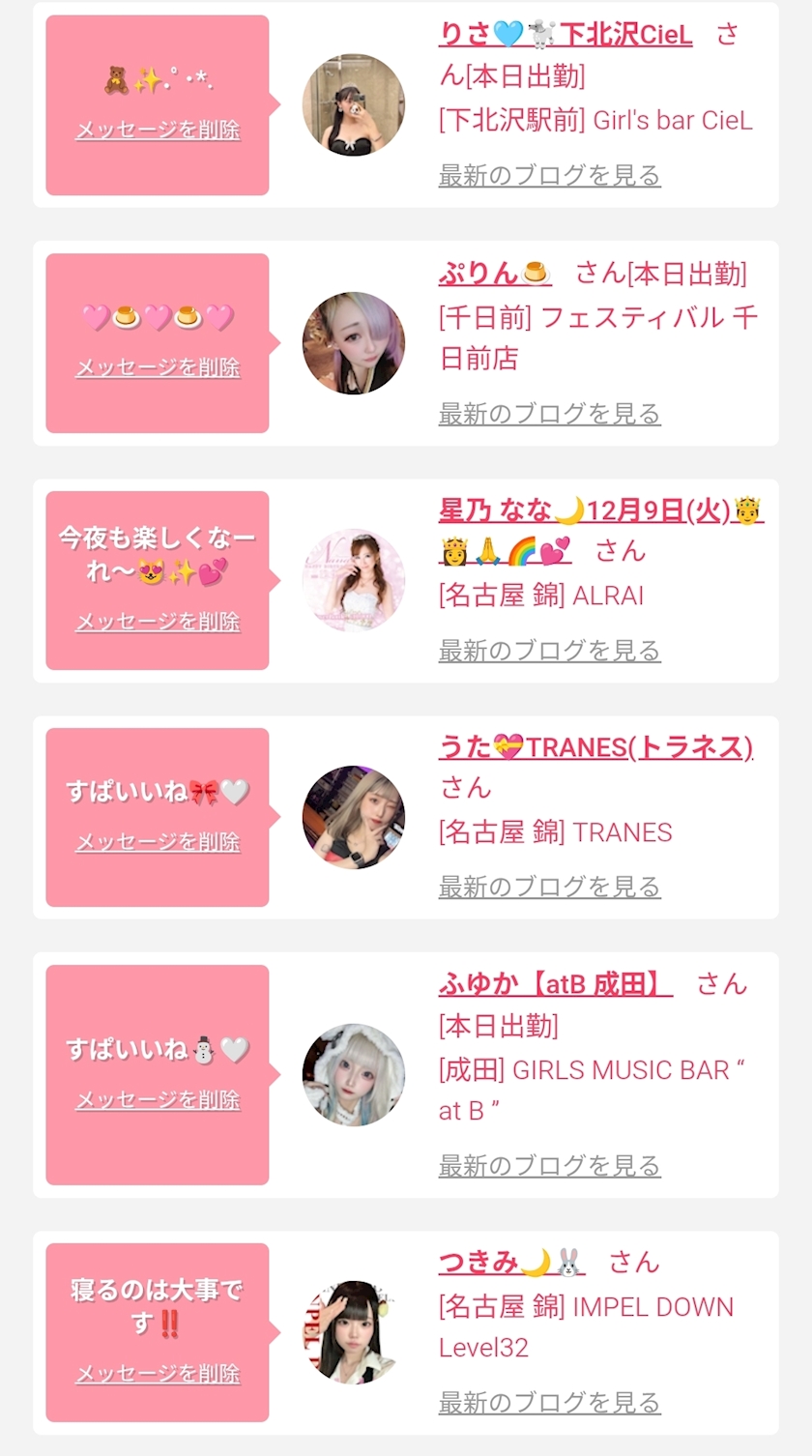This screenshot has height=1456, width=812.
Task: Open うた TRANES profile link
Action: coord(595,747)
